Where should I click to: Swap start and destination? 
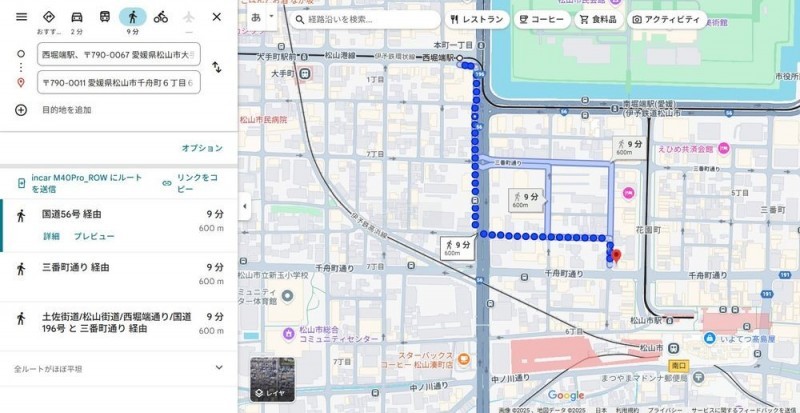click(x=216, y=68)
